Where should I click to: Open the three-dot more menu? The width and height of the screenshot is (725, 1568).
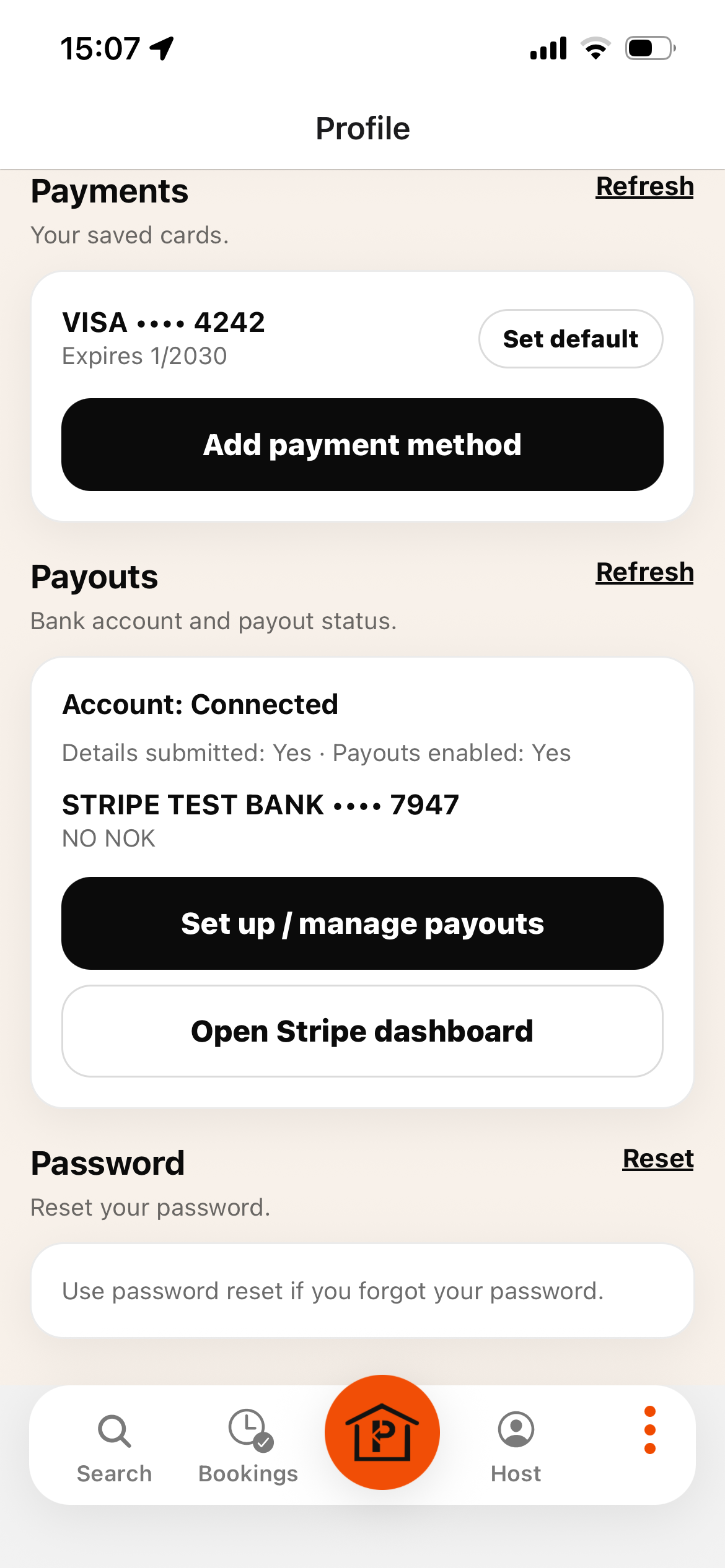(x=649, y=1430)
